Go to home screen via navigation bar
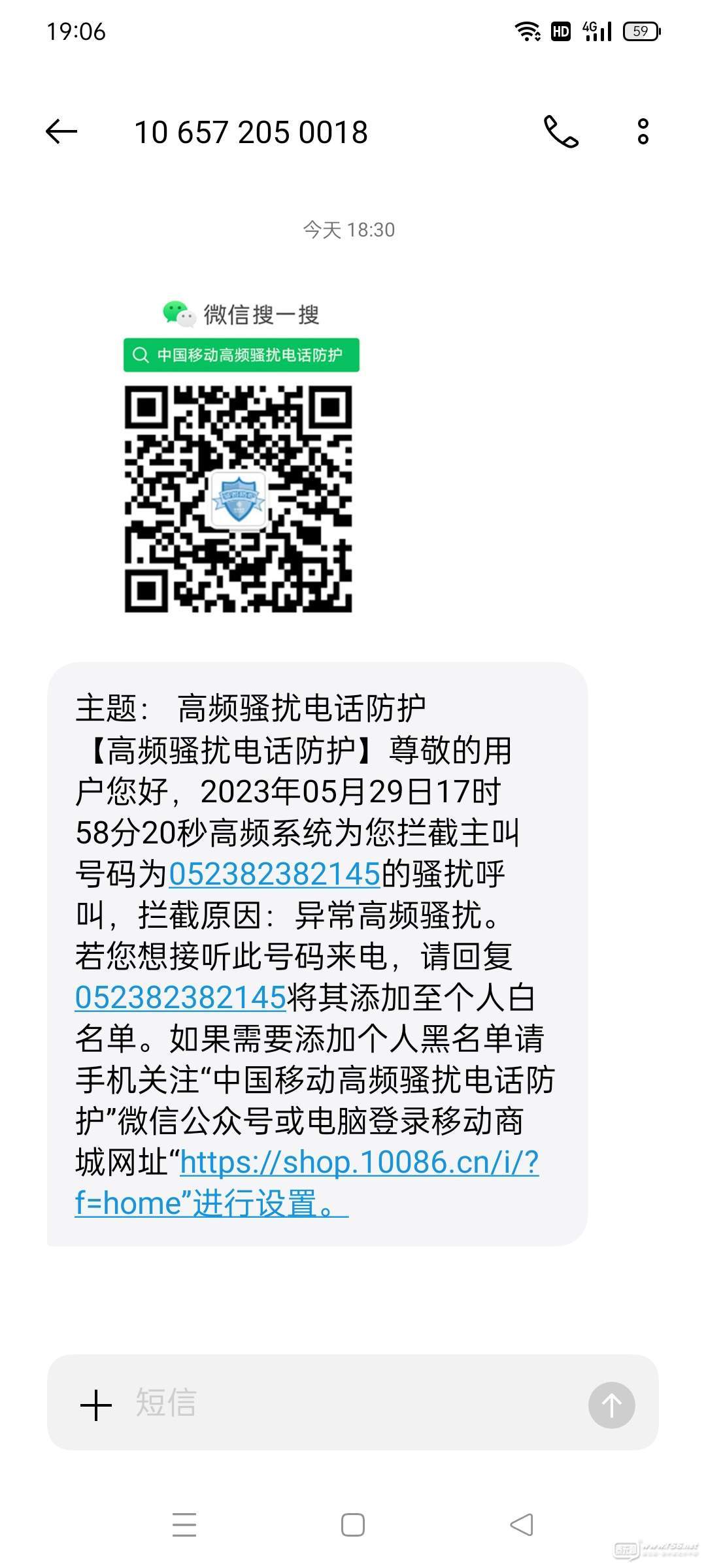 click(x=353, y=1525)
